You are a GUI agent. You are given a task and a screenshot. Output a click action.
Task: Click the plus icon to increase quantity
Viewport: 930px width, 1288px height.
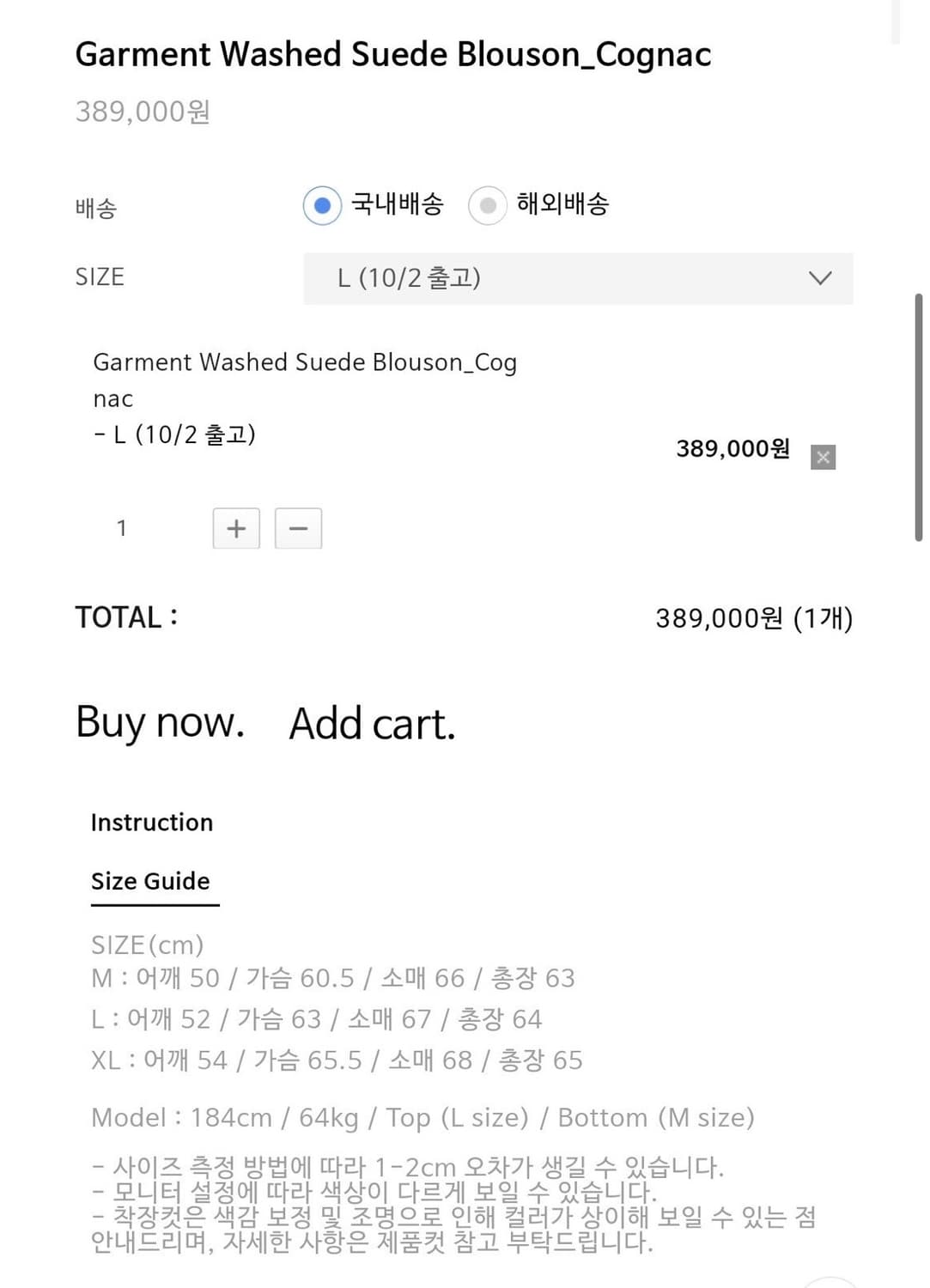235,528
